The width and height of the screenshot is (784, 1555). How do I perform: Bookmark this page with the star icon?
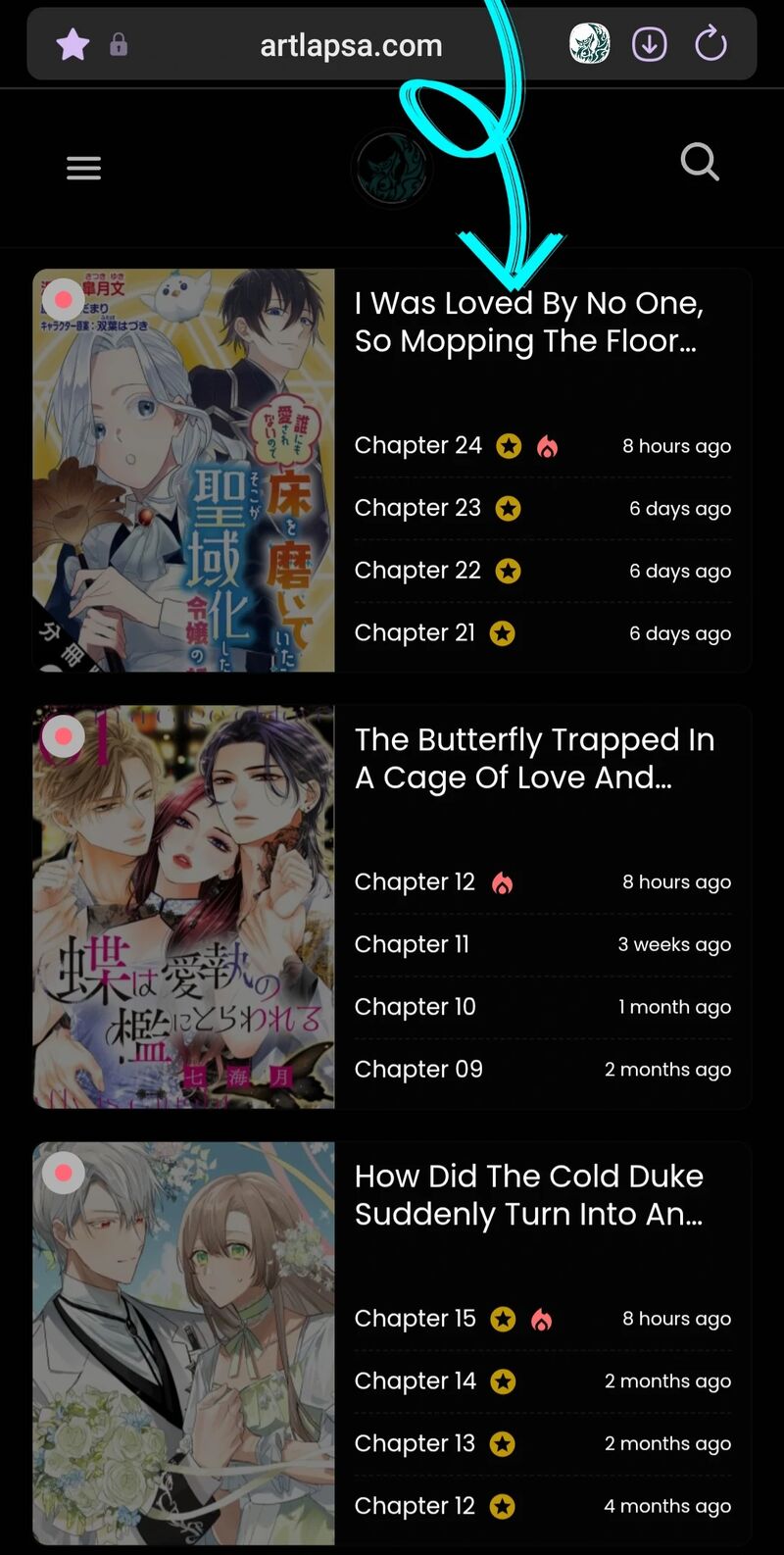pos(73,44)
